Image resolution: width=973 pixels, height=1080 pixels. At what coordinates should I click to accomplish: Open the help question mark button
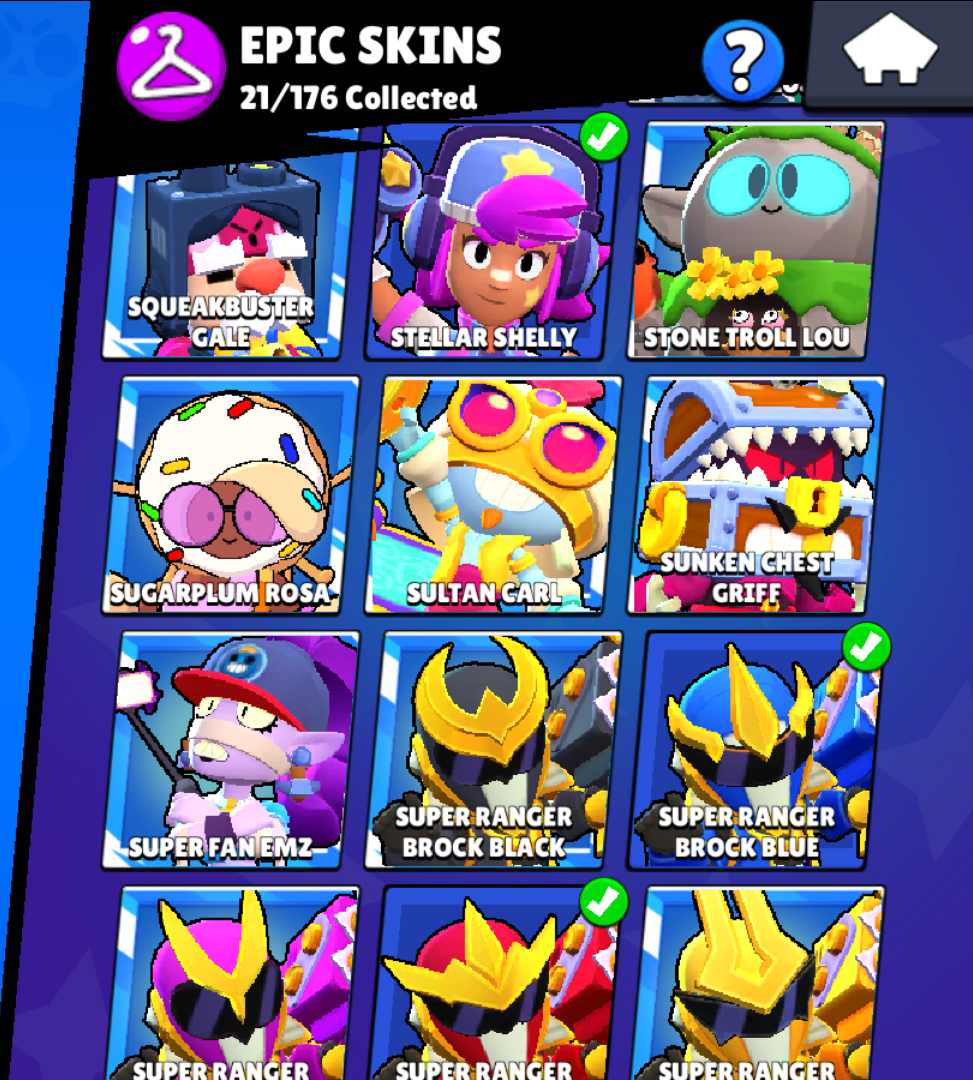[742, 62]
